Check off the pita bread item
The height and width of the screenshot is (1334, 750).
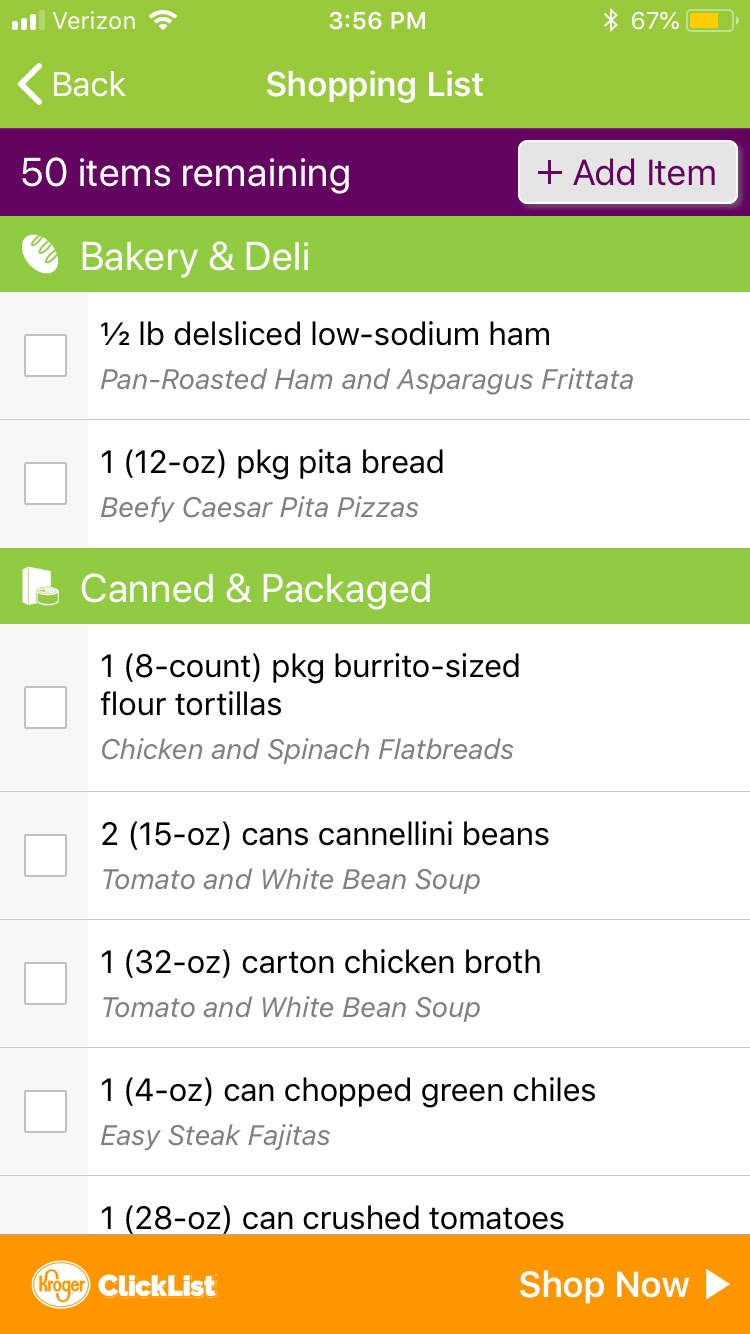[44, 483]
